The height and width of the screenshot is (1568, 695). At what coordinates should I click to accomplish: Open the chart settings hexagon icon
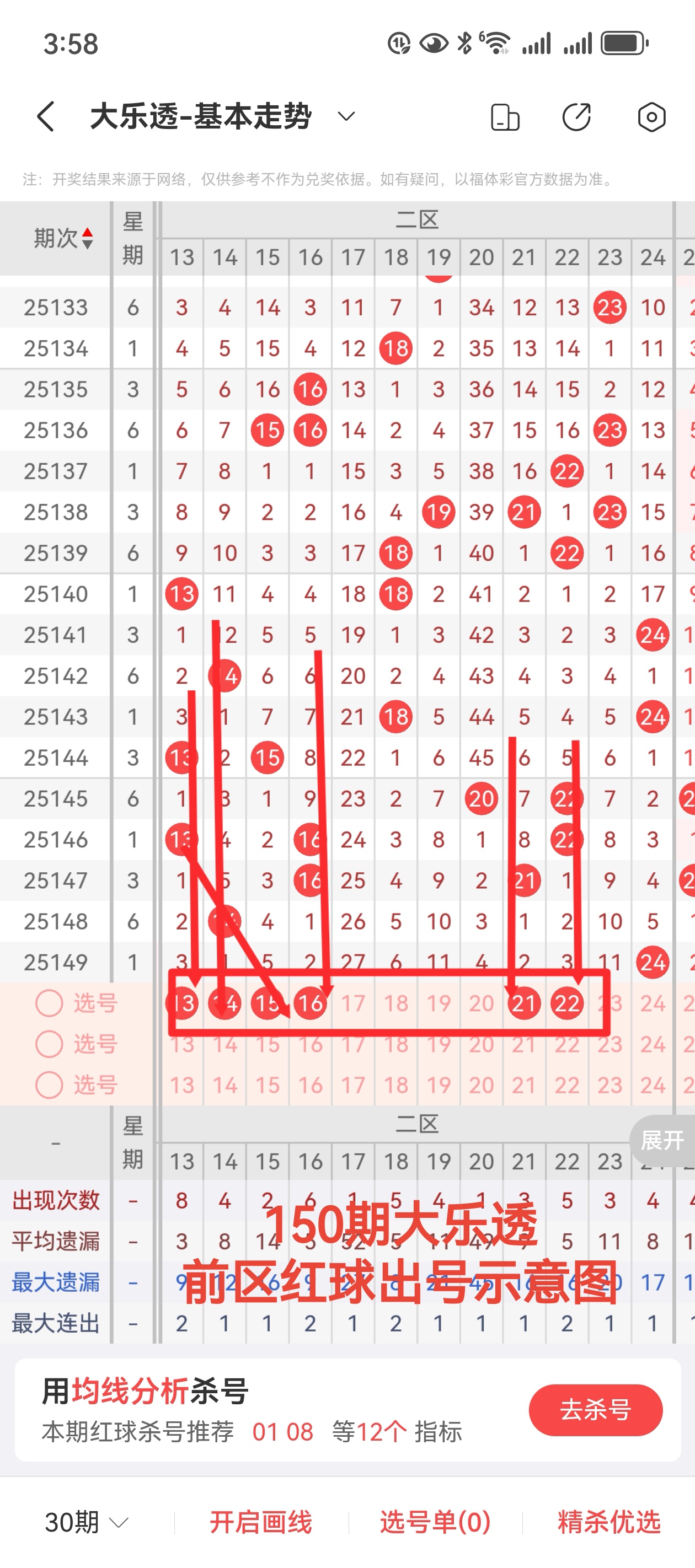coord(651,117)
